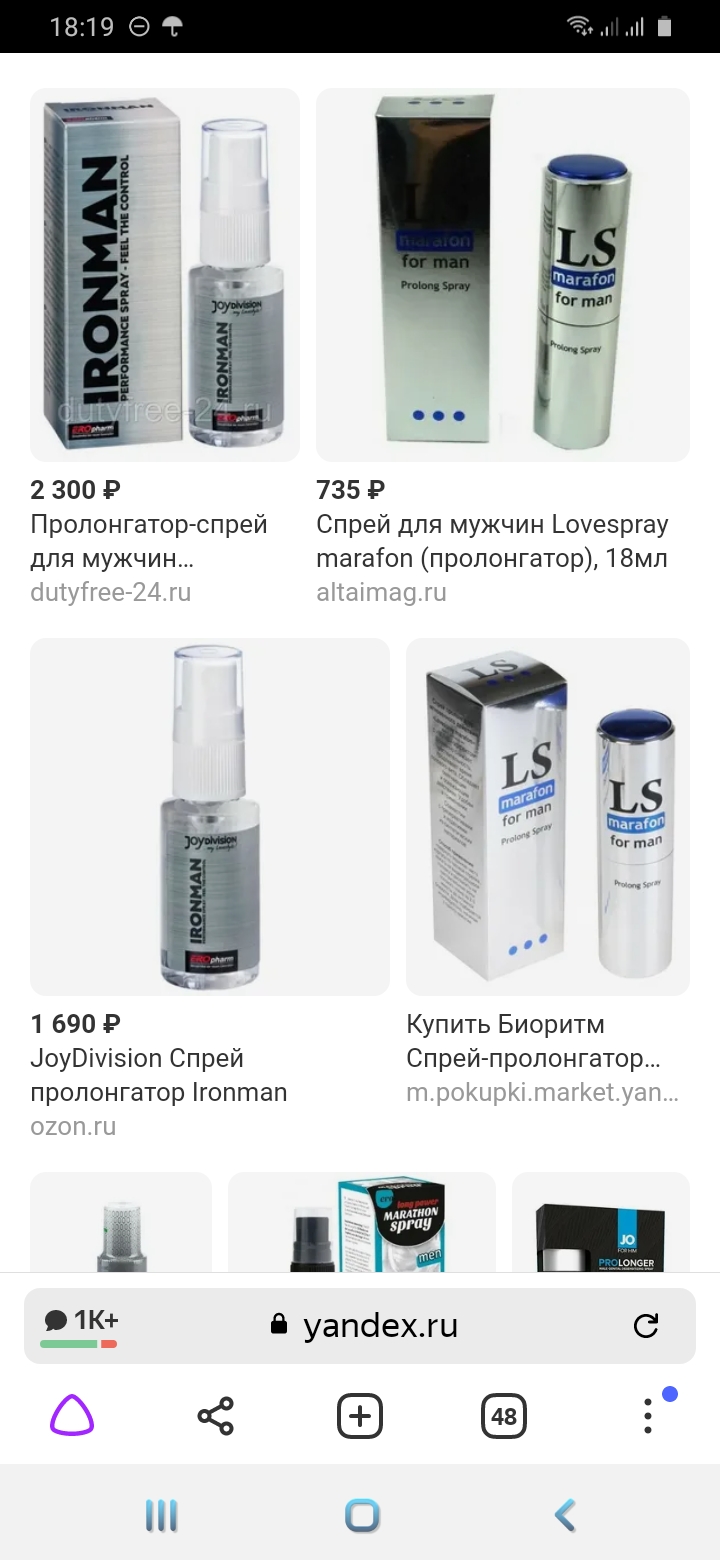Viewport: 720px width, 1560px height.
Task: Open the JoyDivision Ironman card from ozon.ru
Action: [210, 817]
